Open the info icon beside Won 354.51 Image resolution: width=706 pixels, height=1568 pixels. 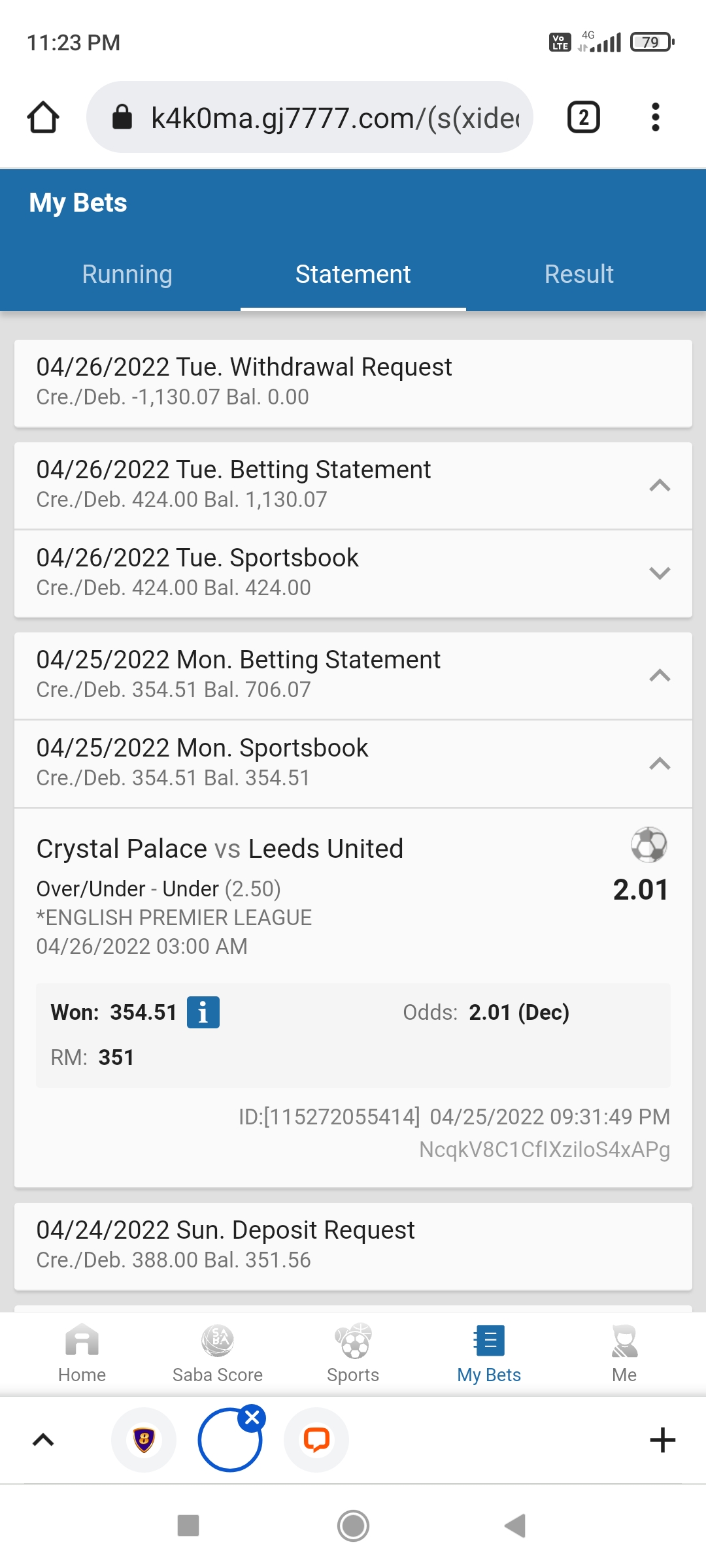(203, 1013)
